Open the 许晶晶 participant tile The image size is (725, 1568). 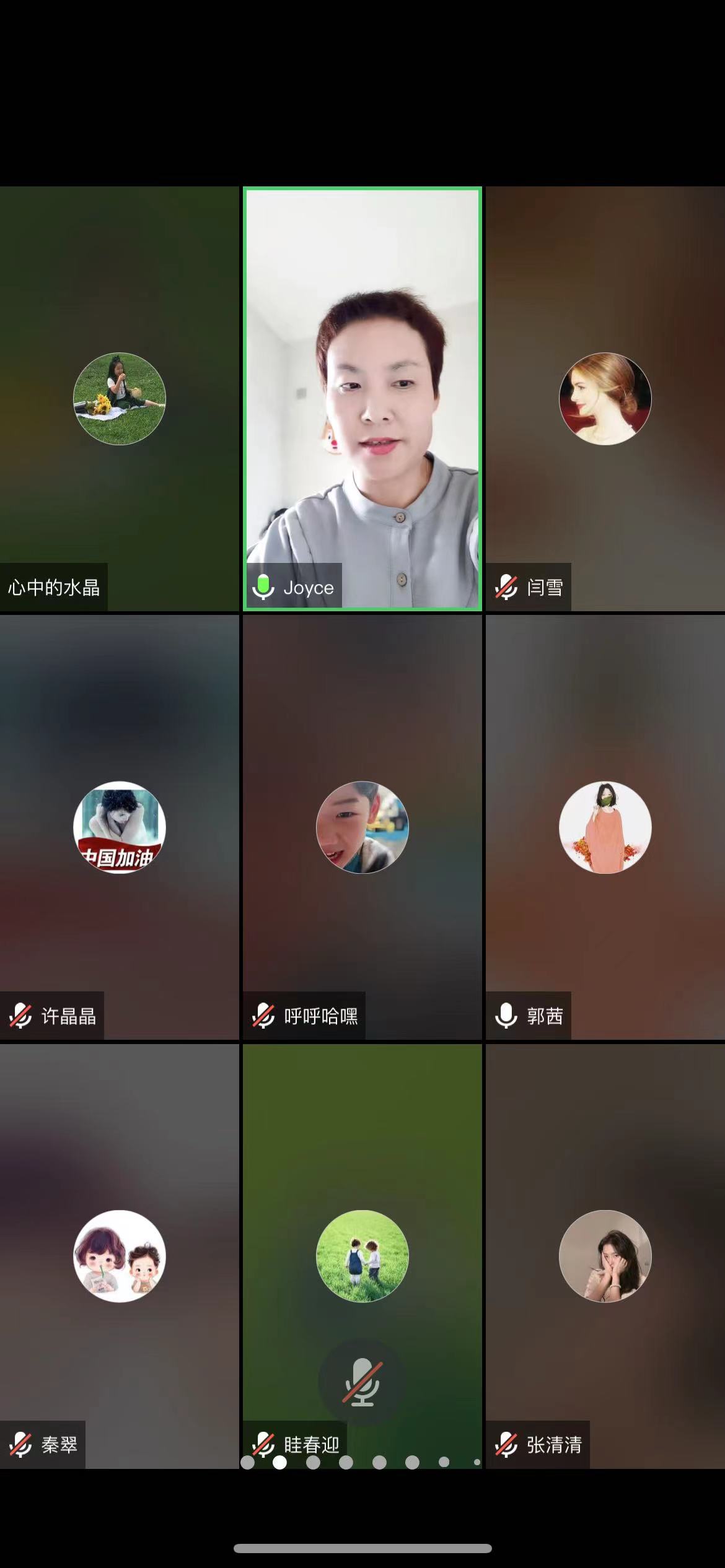coord(119,827)
